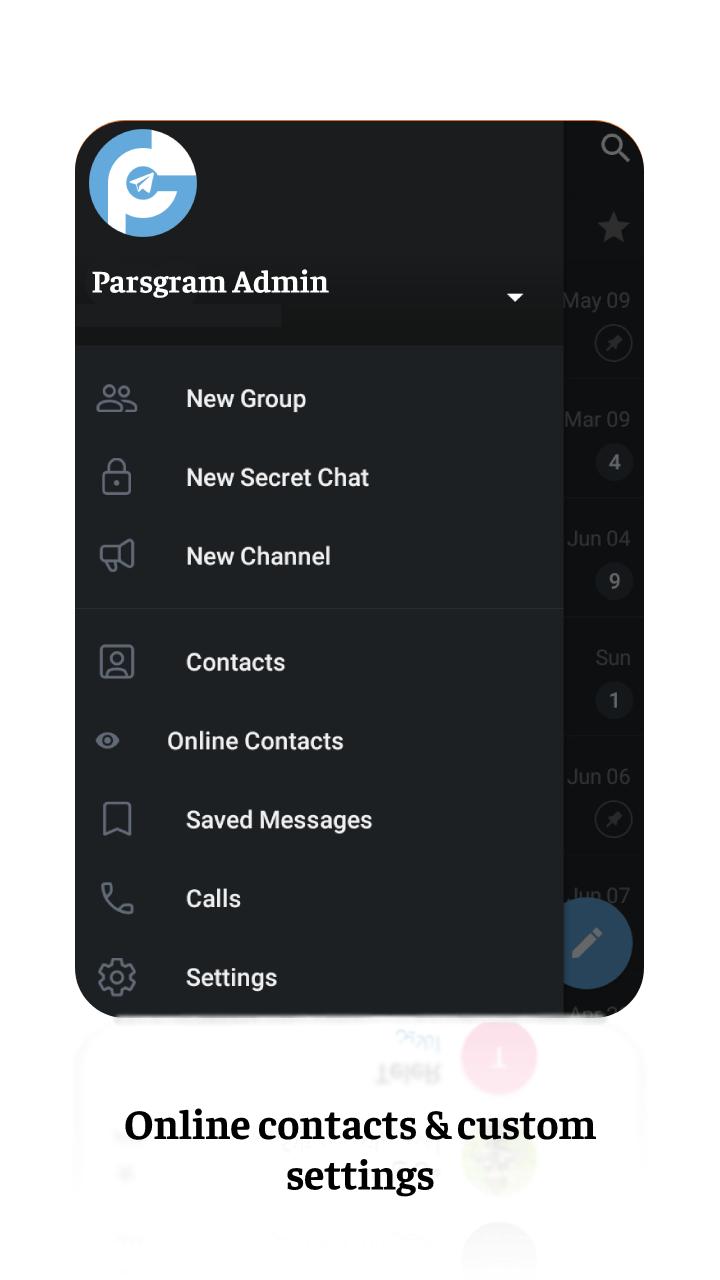Select the Saved Messages bookmark icon
The height and width of the screenshot is (1280, 720).
point(117,819)
